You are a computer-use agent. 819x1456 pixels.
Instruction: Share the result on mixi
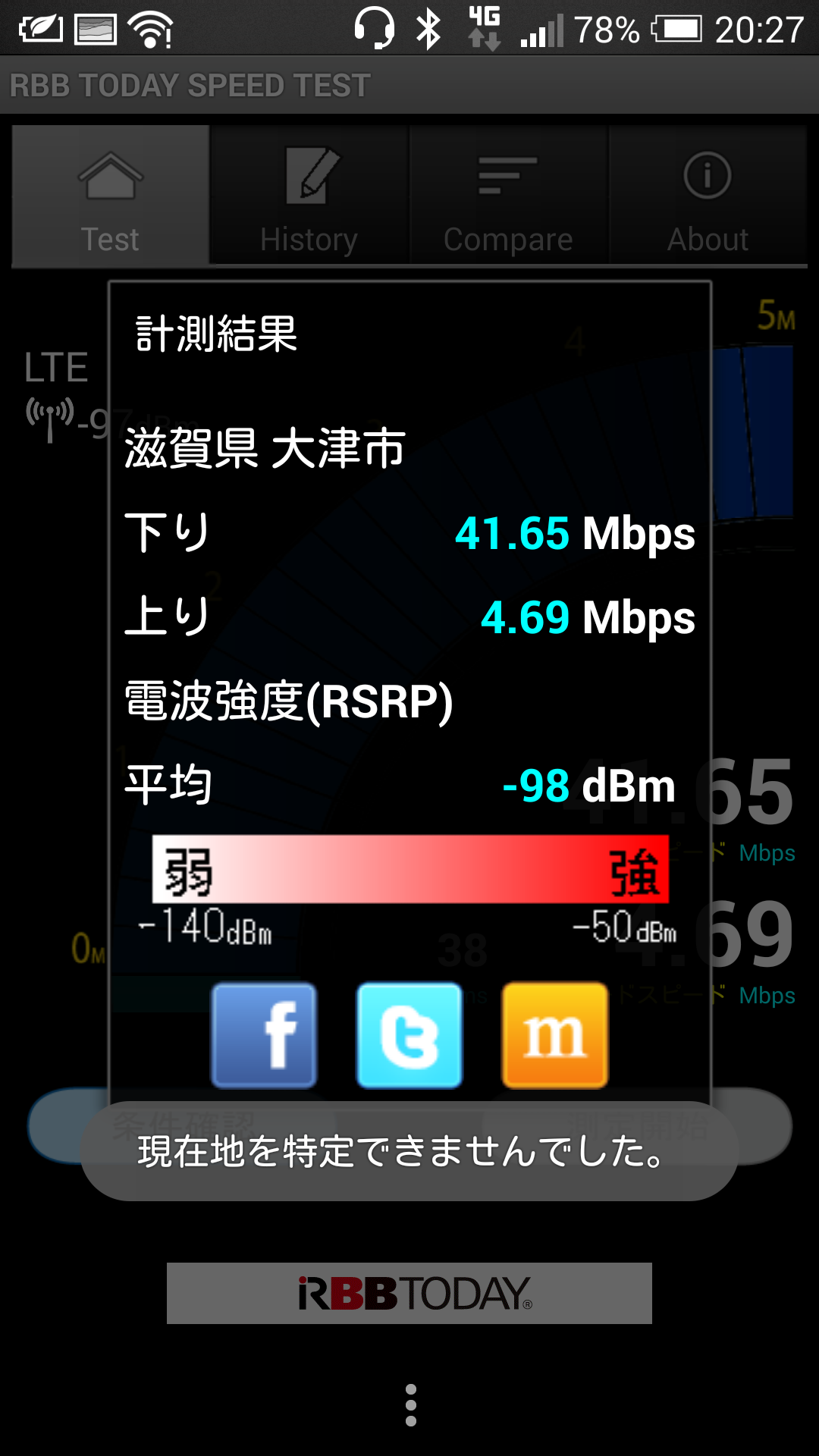[x=554, y=1035]
